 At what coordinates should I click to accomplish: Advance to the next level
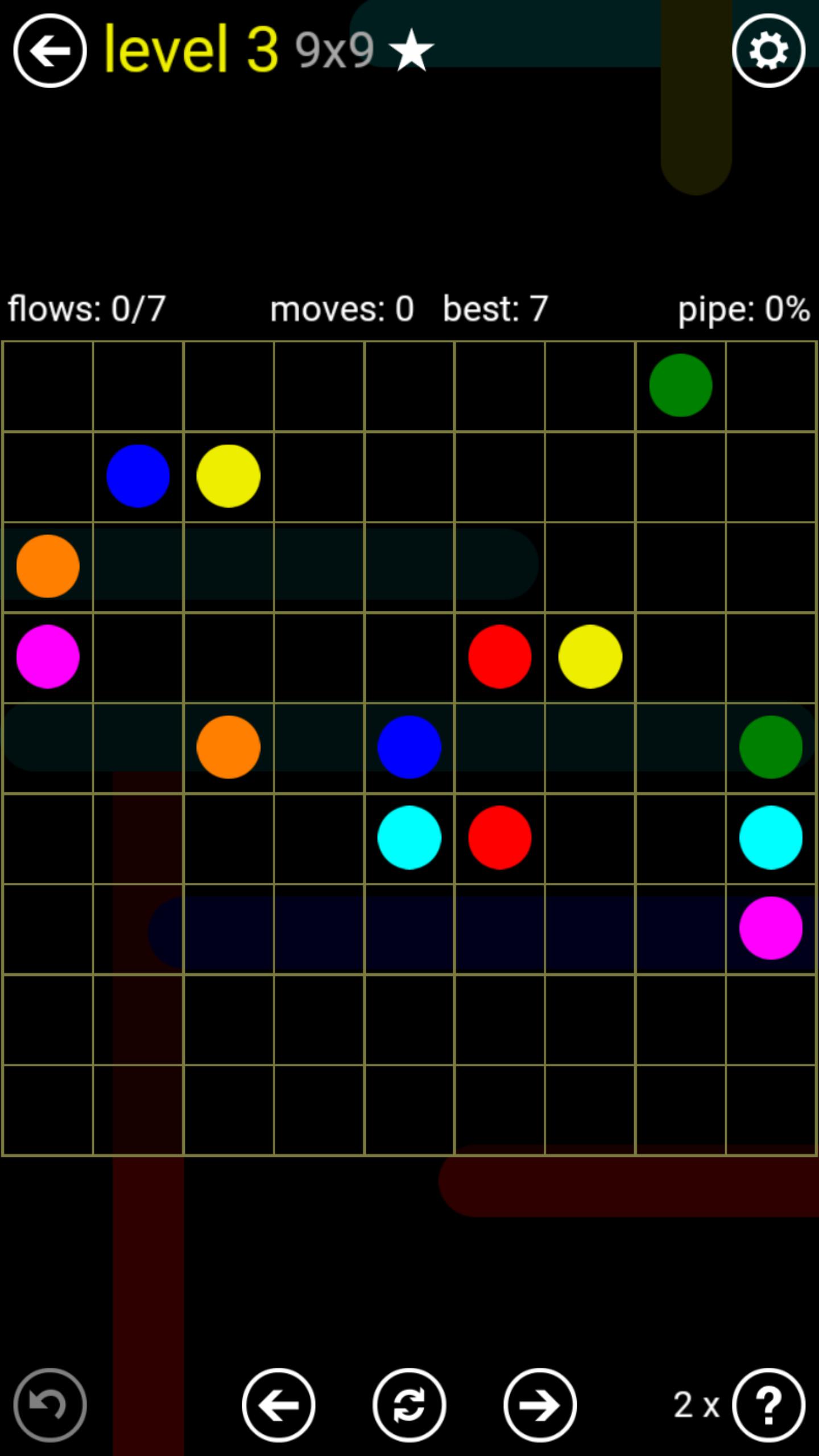click(540, 1405)
